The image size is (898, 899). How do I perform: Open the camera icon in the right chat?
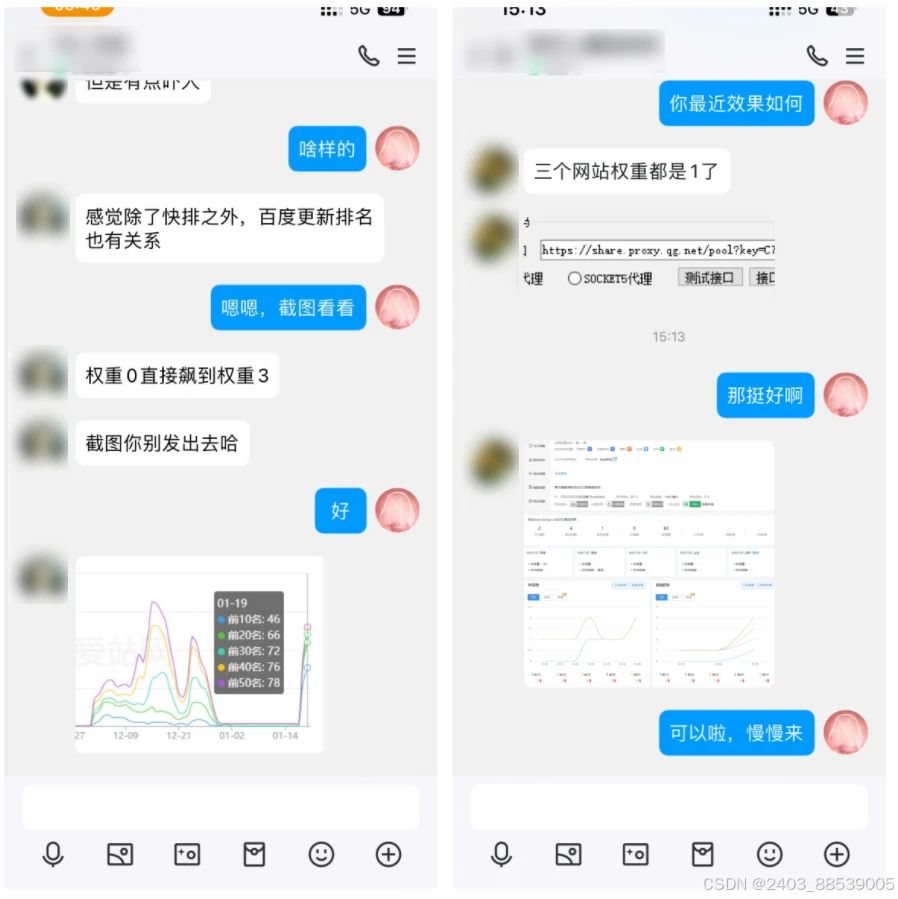[636, 855]
